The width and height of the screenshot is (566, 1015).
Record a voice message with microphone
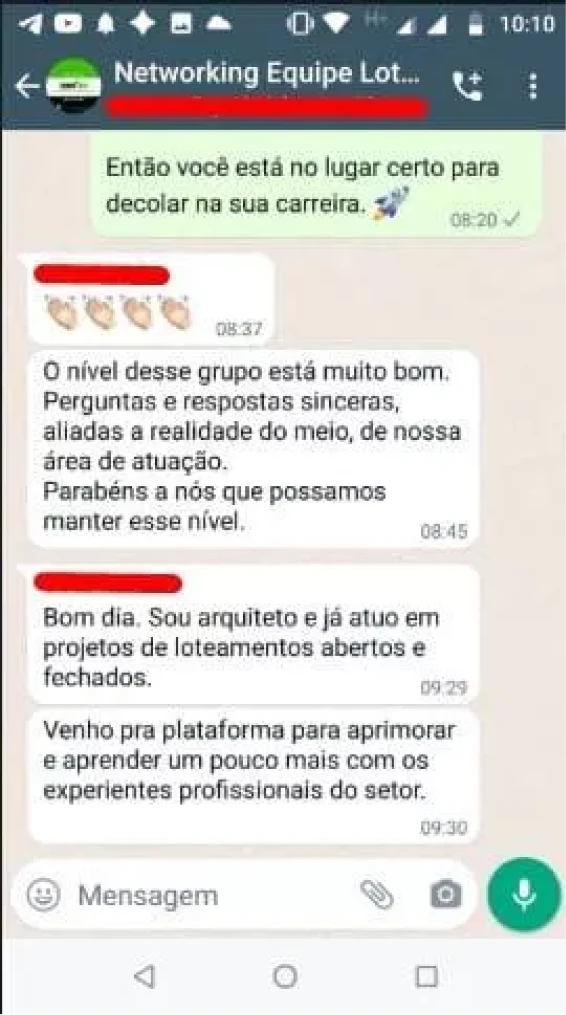coord(524,895)
